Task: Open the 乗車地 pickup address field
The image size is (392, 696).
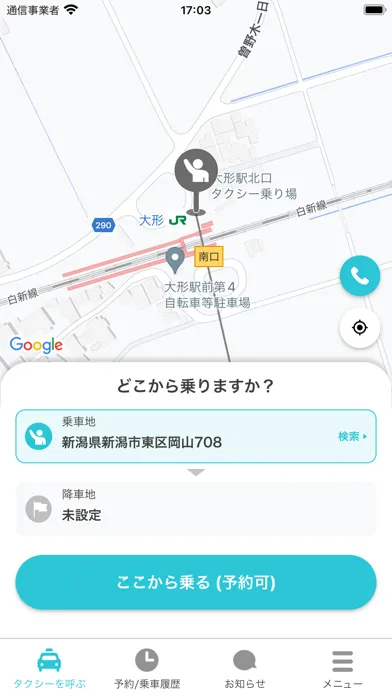Action: tap(196, 436)
